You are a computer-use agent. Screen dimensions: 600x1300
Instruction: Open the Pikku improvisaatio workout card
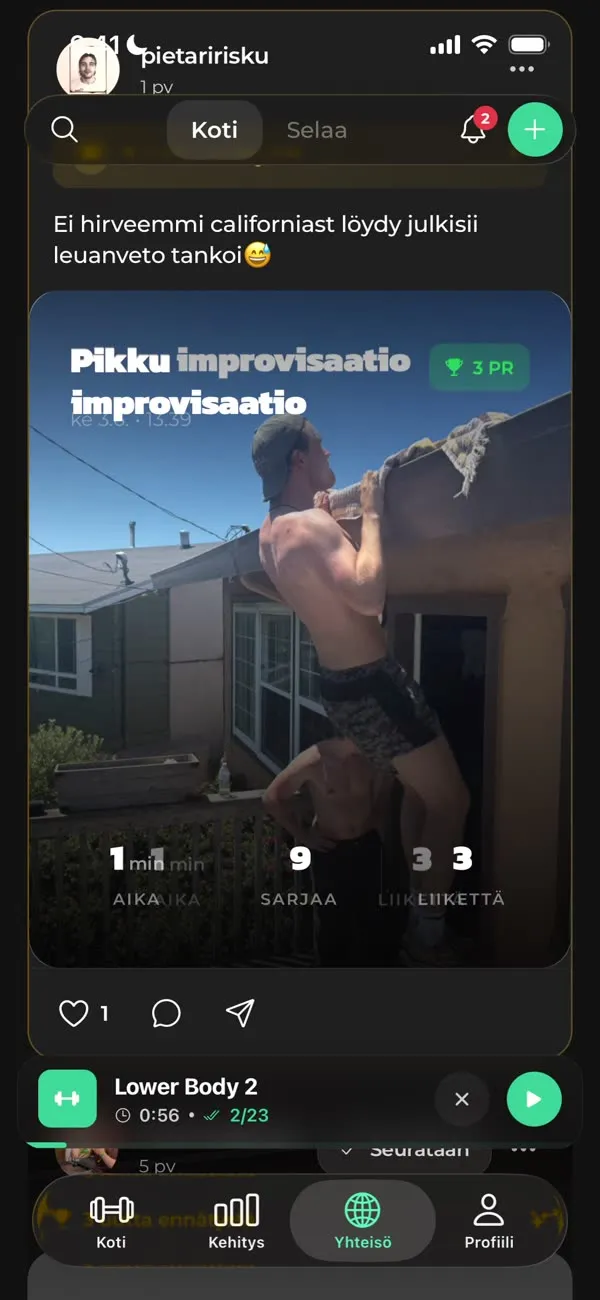pos(300,629)
